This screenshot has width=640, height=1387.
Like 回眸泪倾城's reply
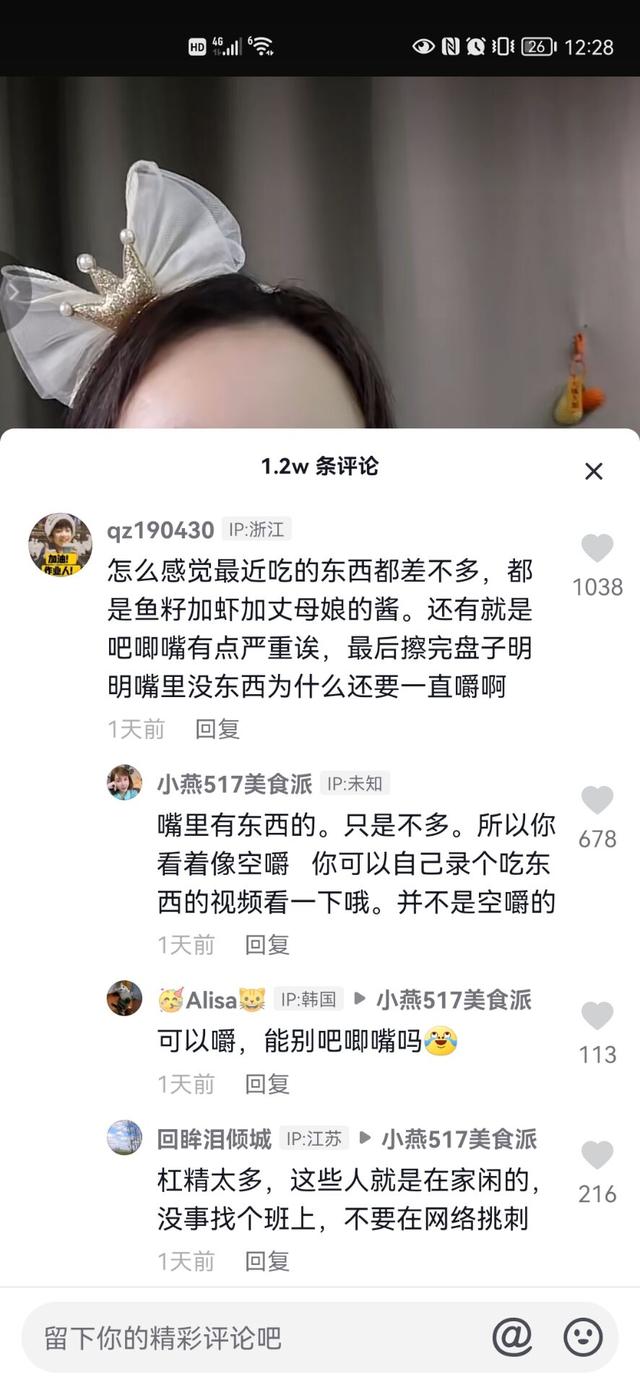[x=597, y=1155]
